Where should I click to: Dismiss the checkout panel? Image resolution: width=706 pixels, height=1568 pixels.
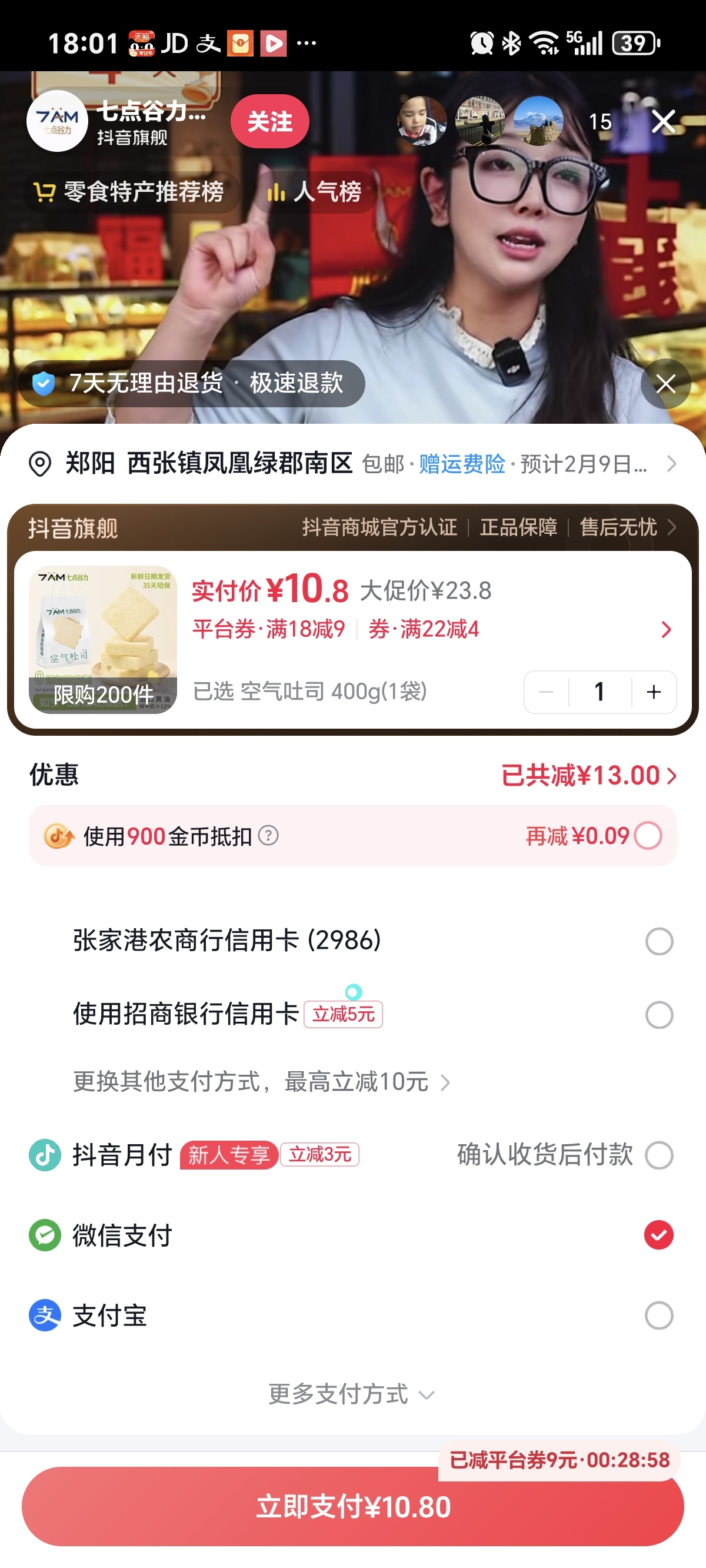click(665, 384)
